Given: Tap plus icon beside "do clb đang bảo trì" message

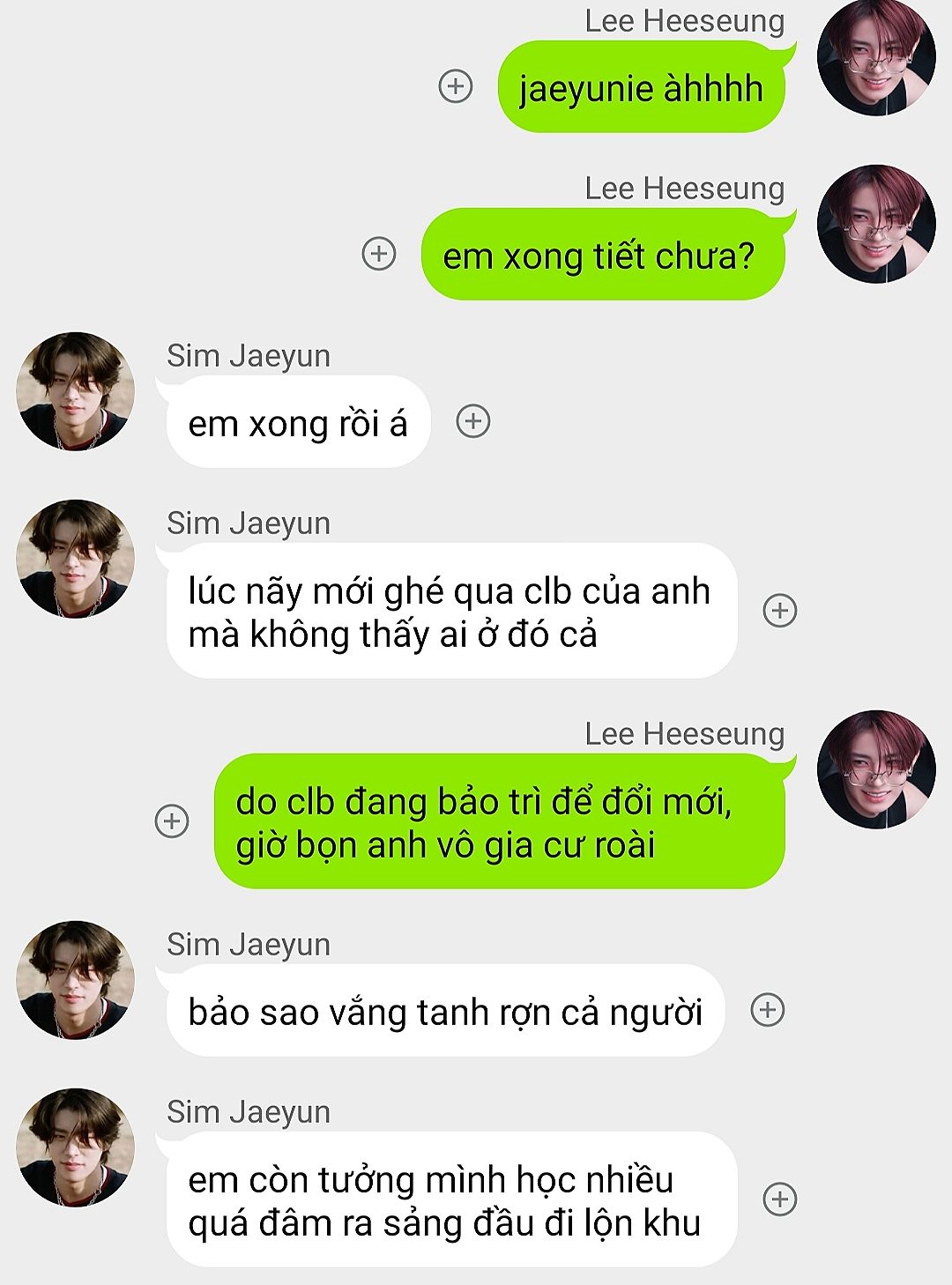Looking at the screenshot, I should [172, 821].
